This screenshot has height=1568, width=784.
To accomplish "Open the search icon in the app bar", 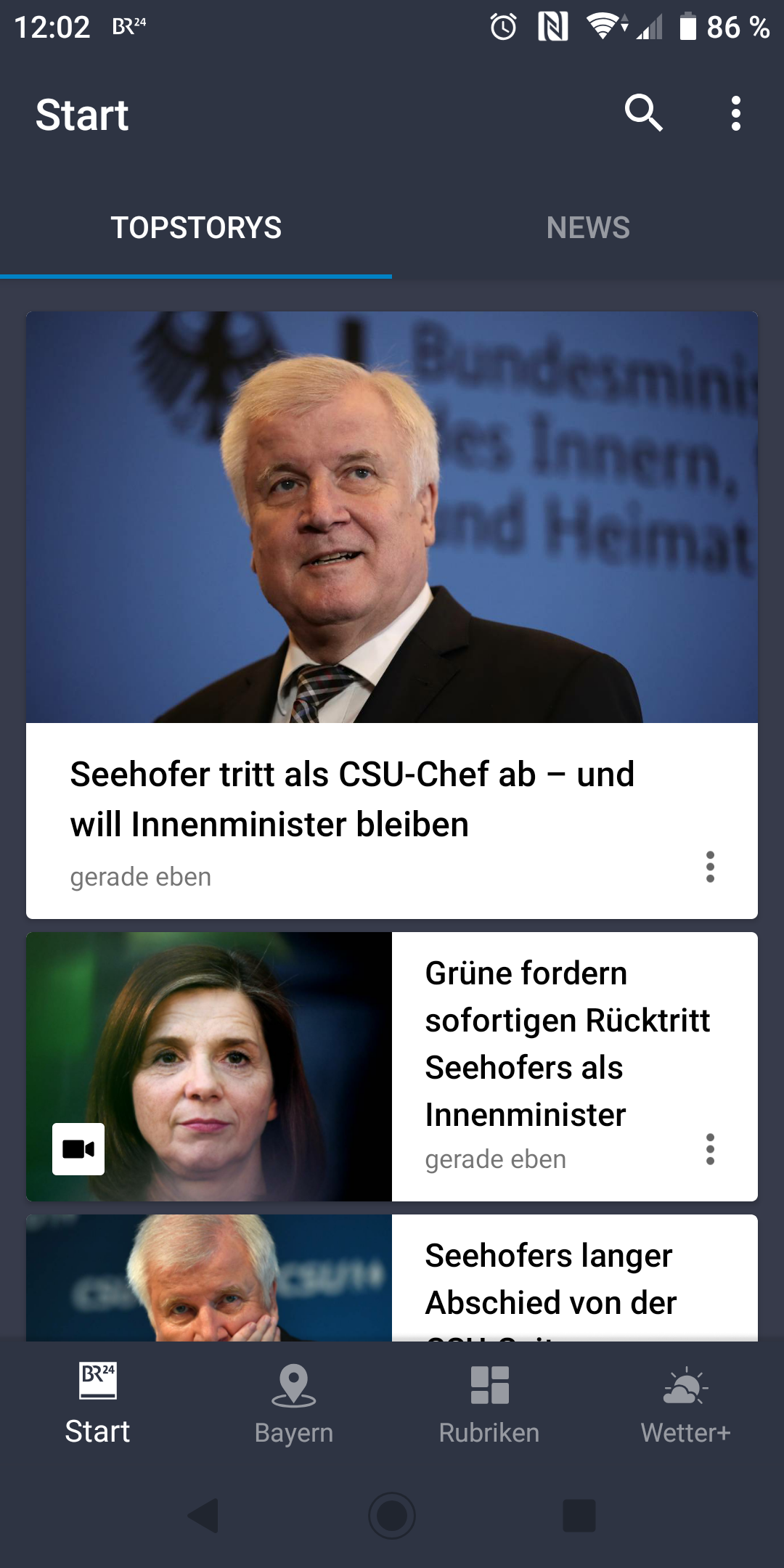I will pyautogui.click(x=643, y=113).
